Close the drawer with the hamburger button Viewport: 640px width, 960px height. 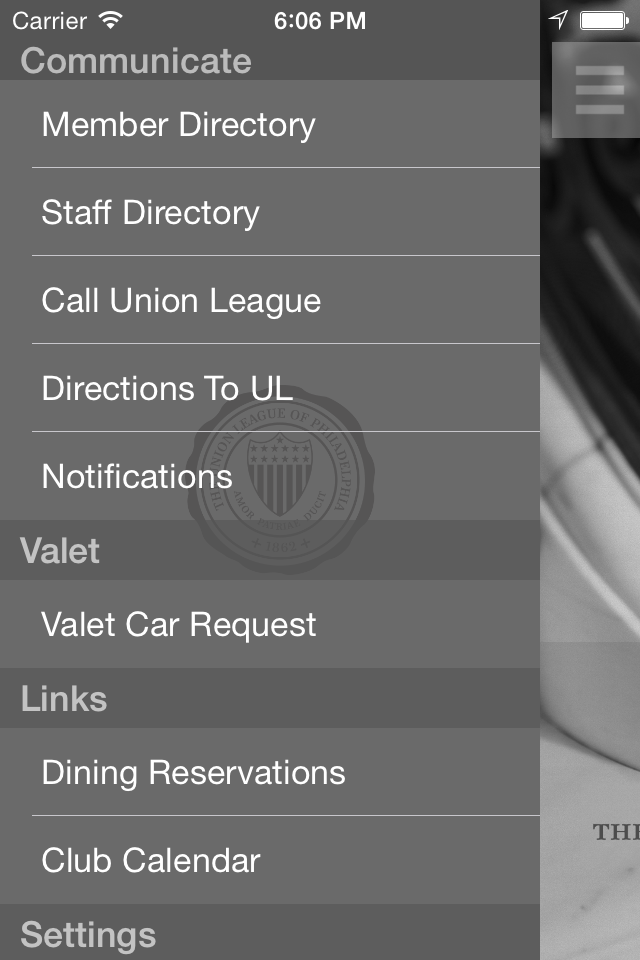(x=599, y=90)
